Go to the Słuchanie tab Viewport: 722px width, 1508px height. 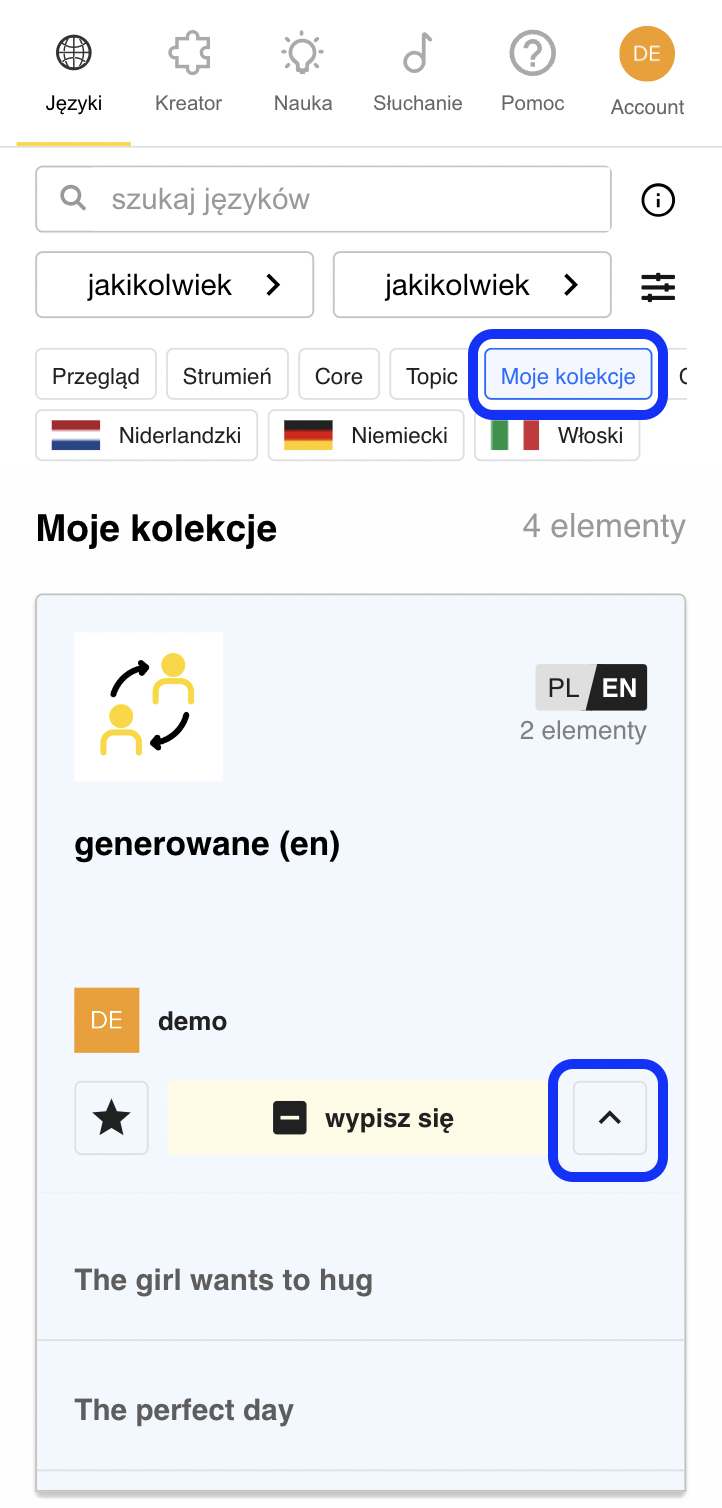coord(418,73)
